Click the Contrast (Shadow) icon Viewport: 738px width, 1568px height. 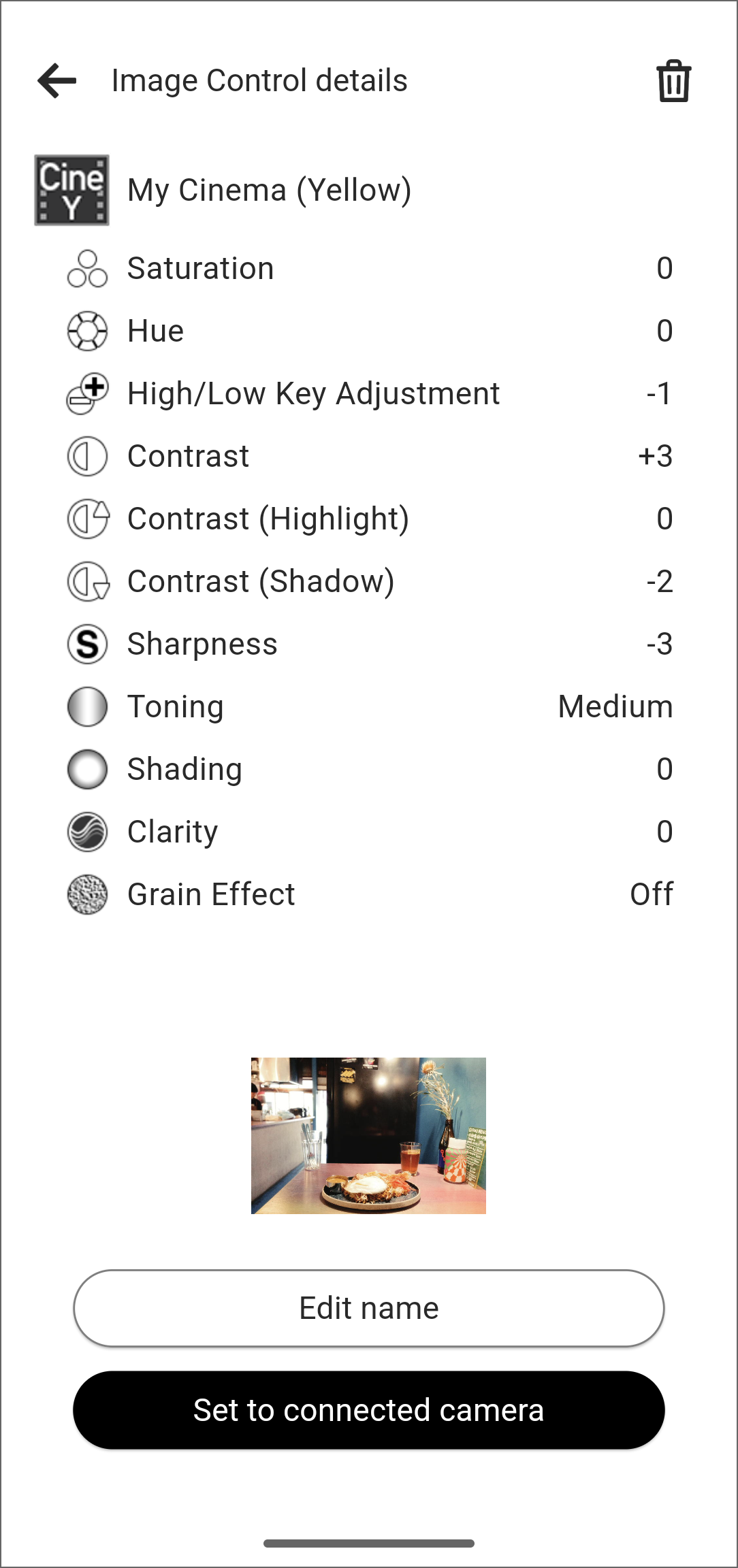coord(87,582)
